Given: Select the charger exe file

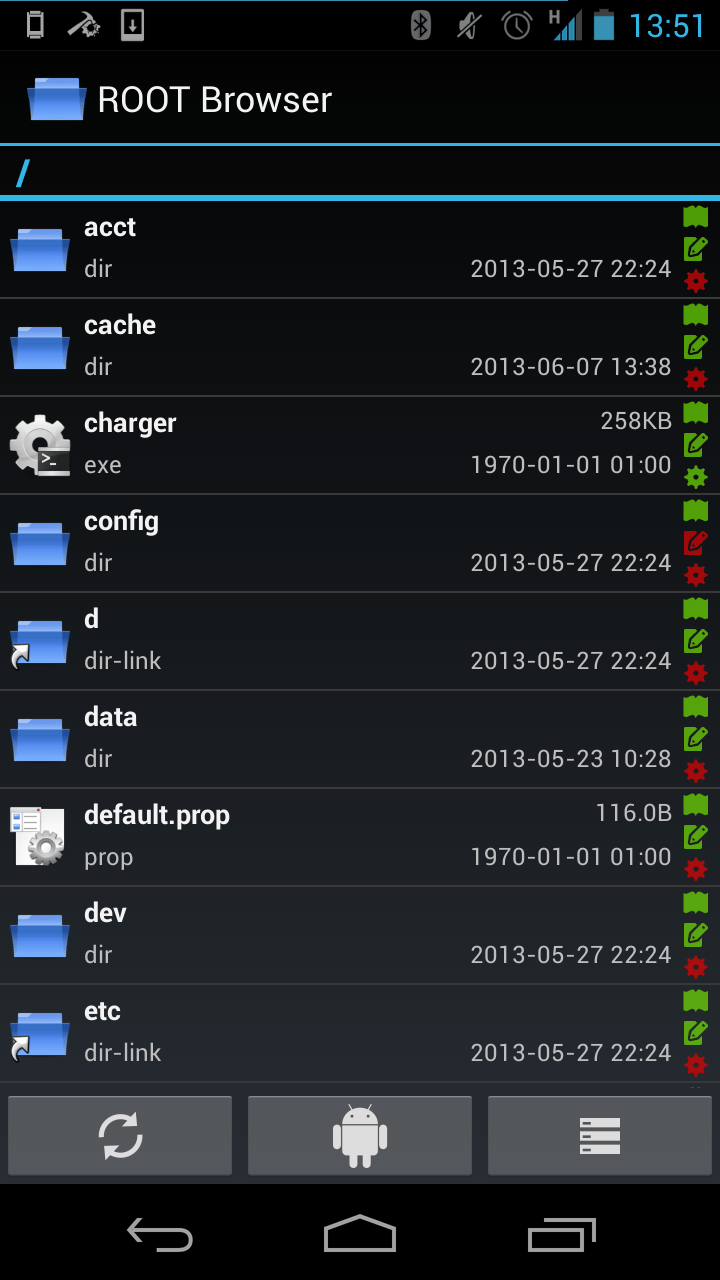Looking at the screenshot, I should (x=340, y=444).
